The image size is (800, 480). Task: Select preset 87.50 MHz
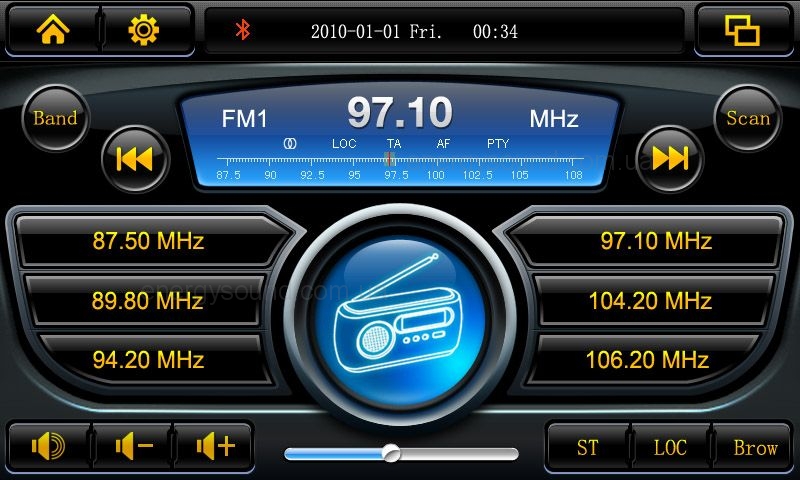coord(148,241)
